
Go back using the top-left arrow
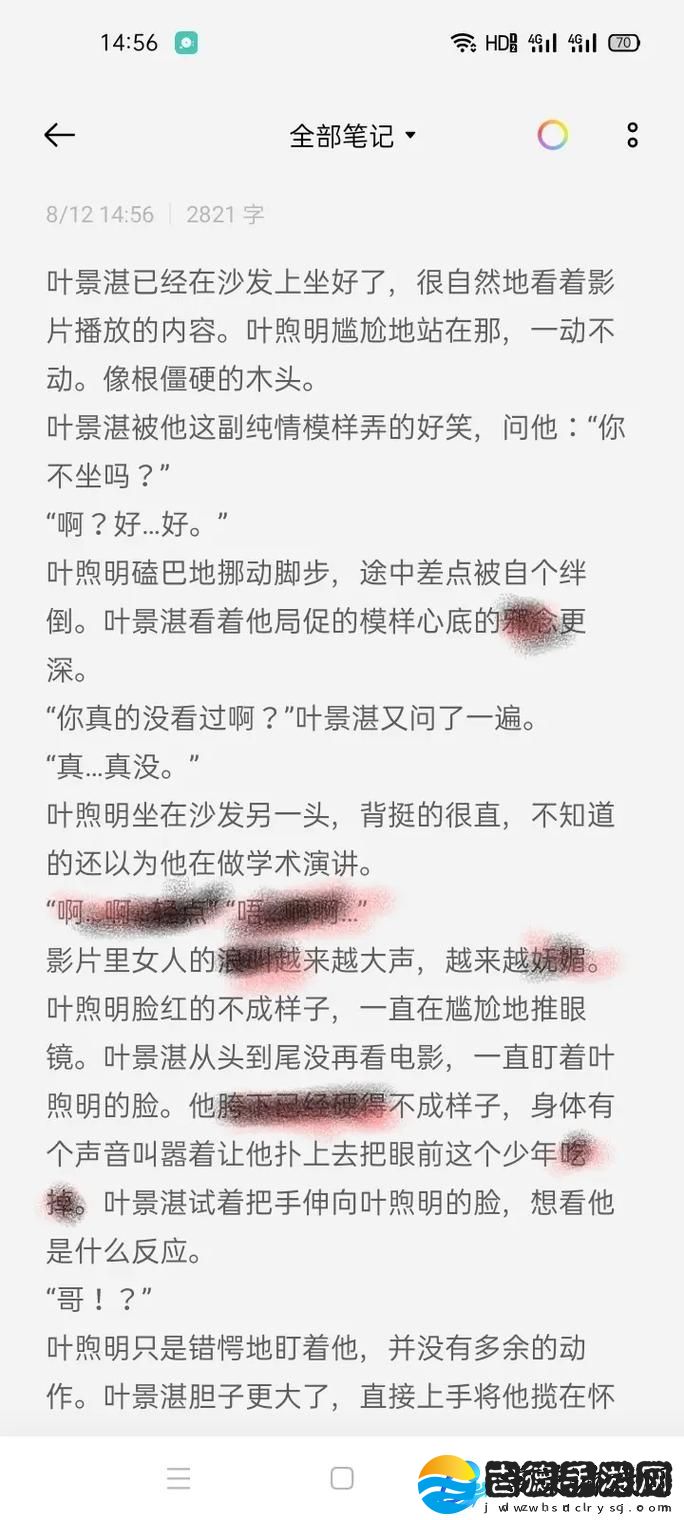[x=60, y=136]
